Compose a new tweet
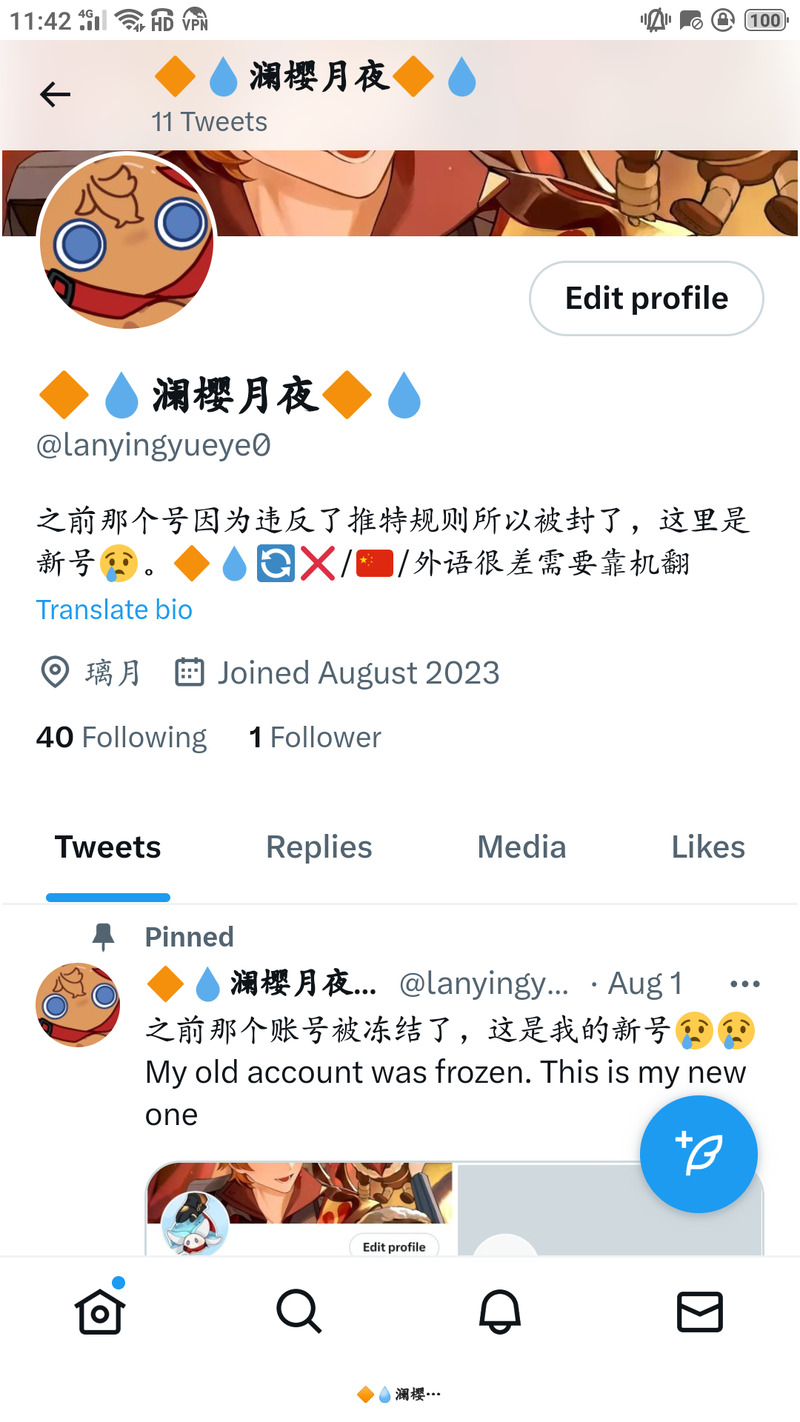This screenshot has height=1422, width=800. point(698,1154)
